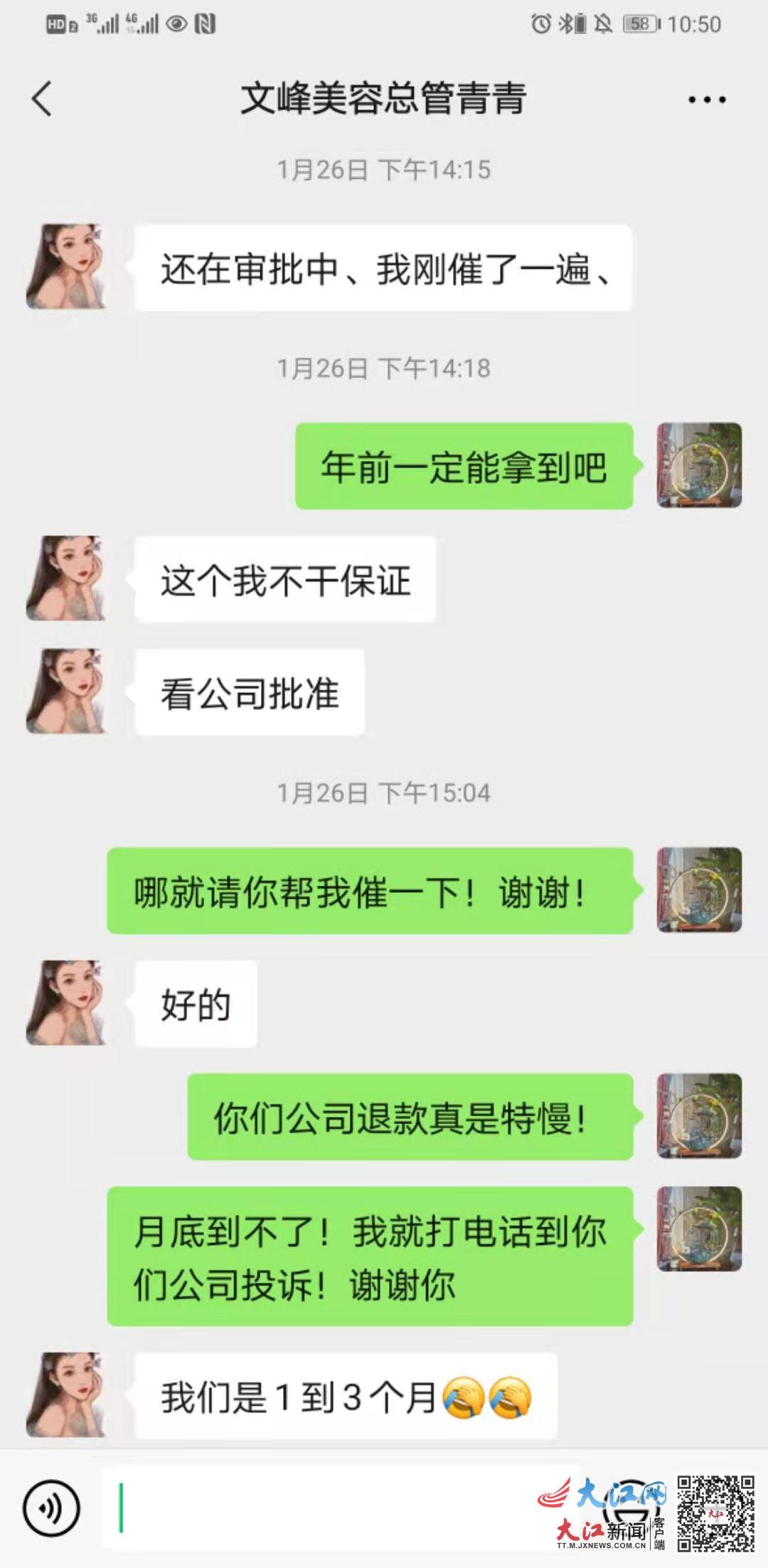Tap the back arrow to leave the chat
Viewport: 768px width, 1568px height.
pyautogui.click(x=44, y=100)
